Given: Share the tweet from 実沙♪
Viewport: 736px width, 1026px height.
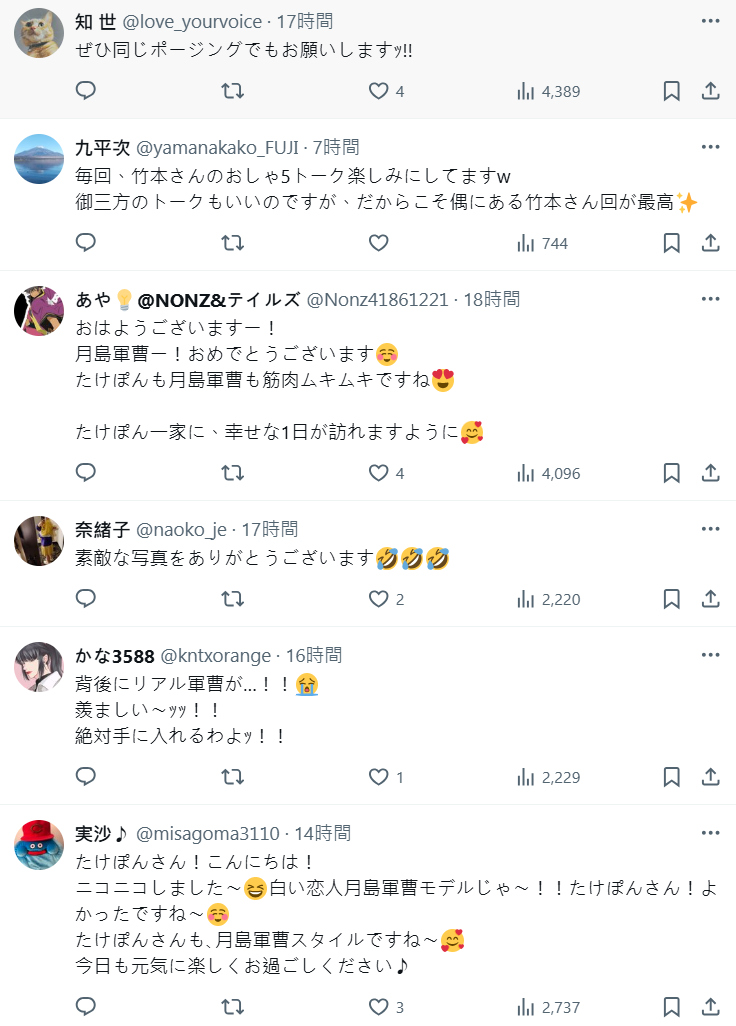Looking at the screenshot, I should pyautogui.click(x=710, y=1007).
